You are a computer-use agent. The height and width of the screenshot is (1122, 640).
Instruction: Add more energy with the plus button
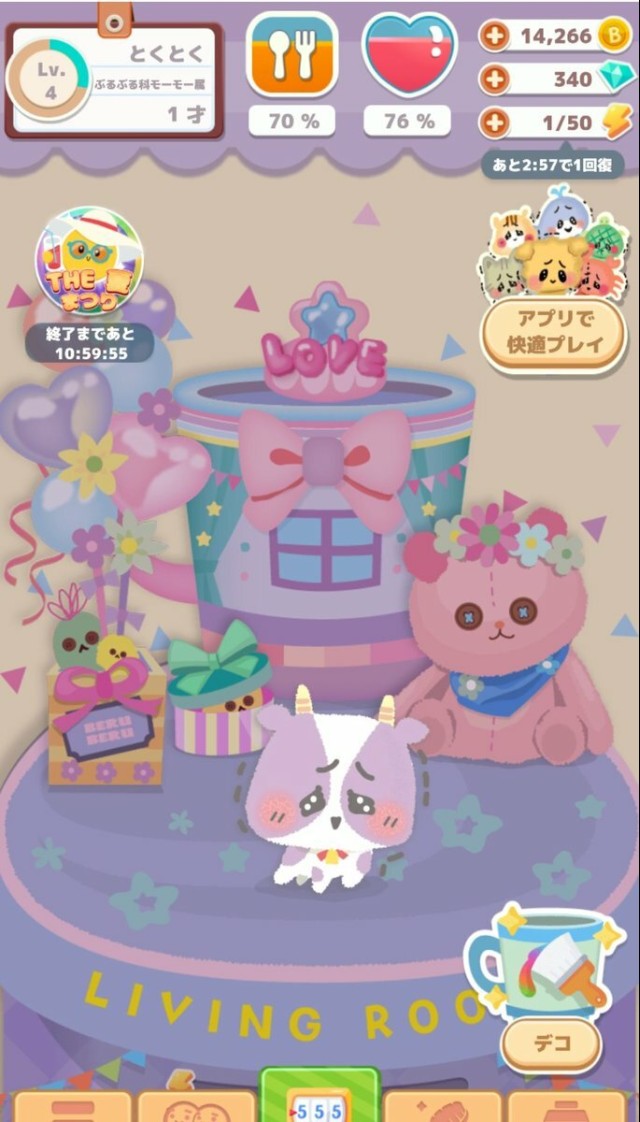[x=494, y=123]
